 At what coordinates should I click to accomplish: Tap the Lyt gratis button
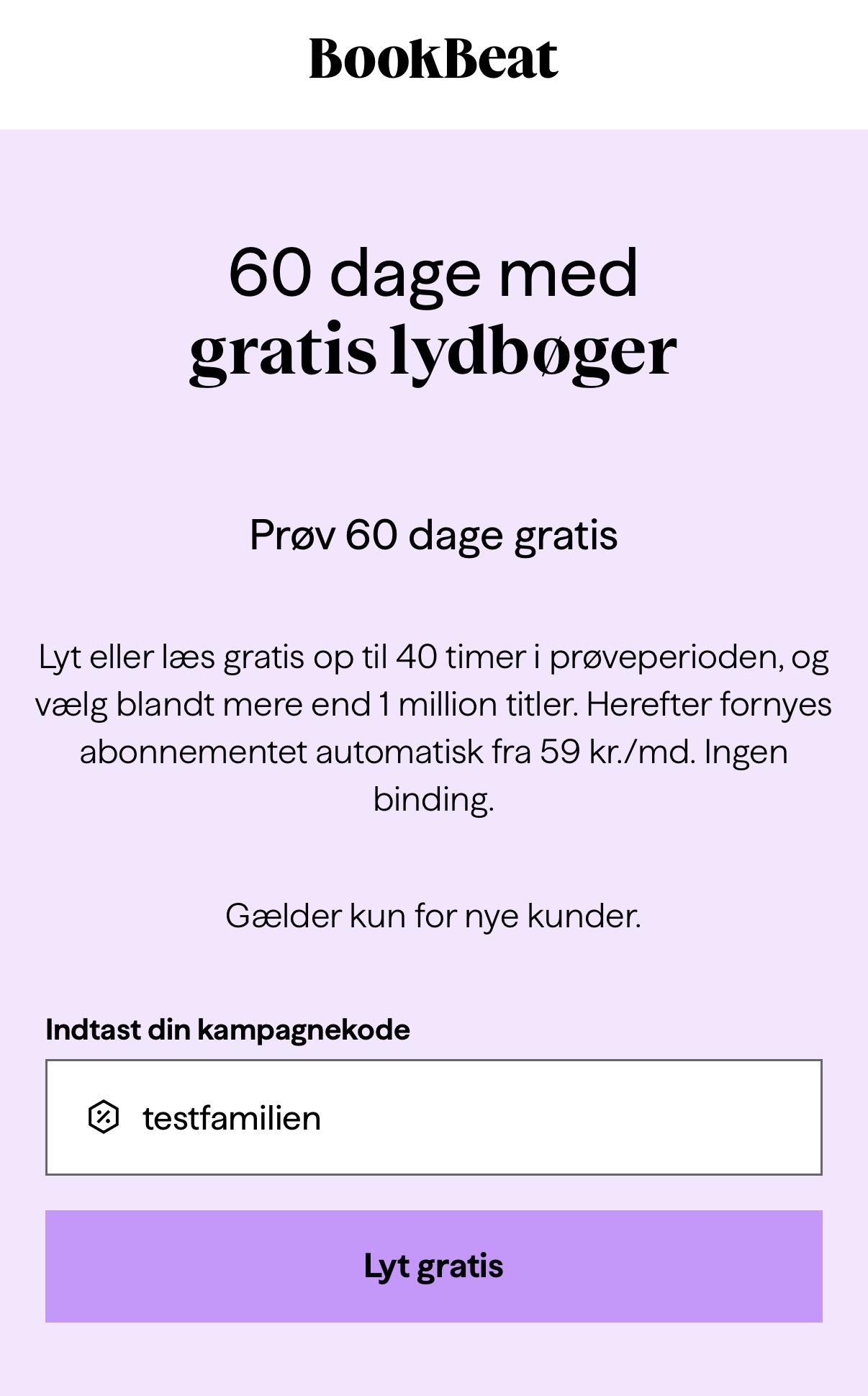(433, 1266)
